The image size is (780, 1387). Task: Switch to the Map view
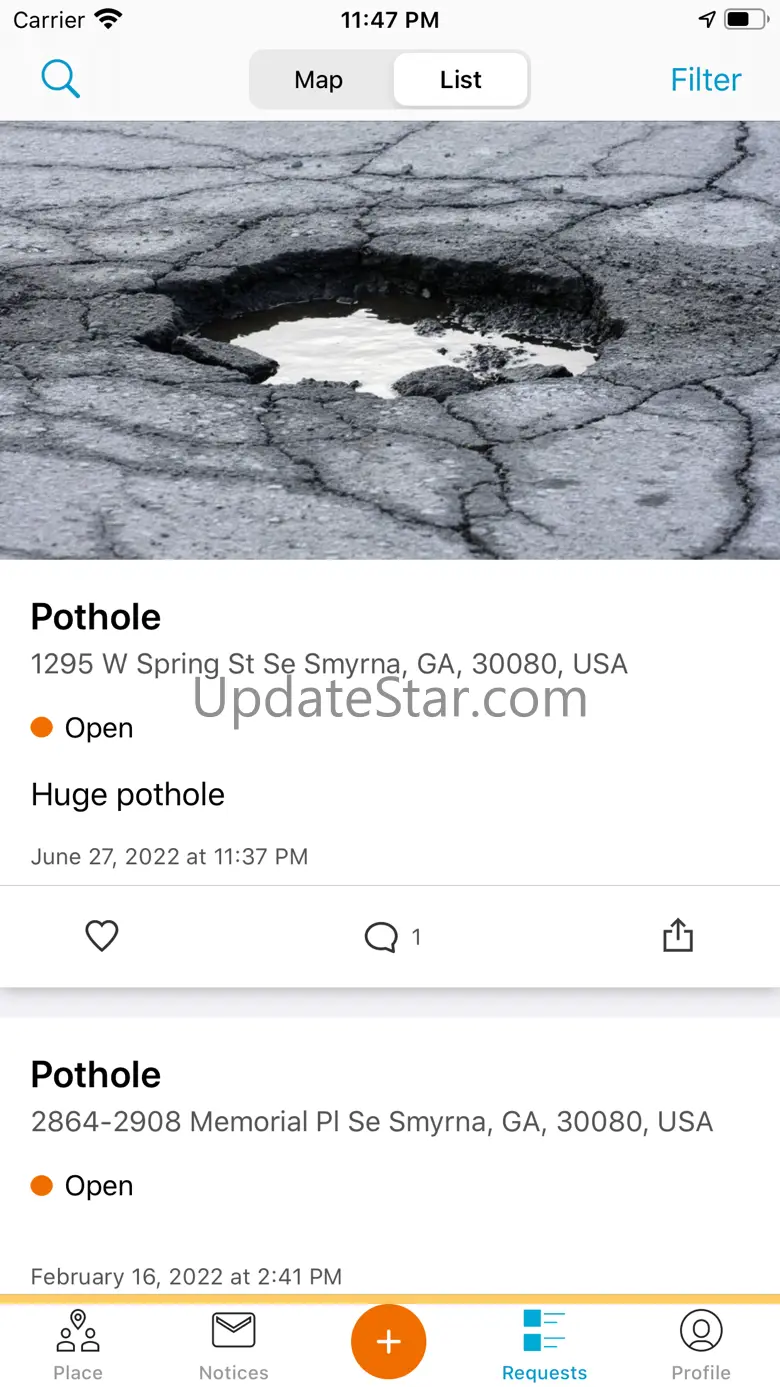(319, 80)
